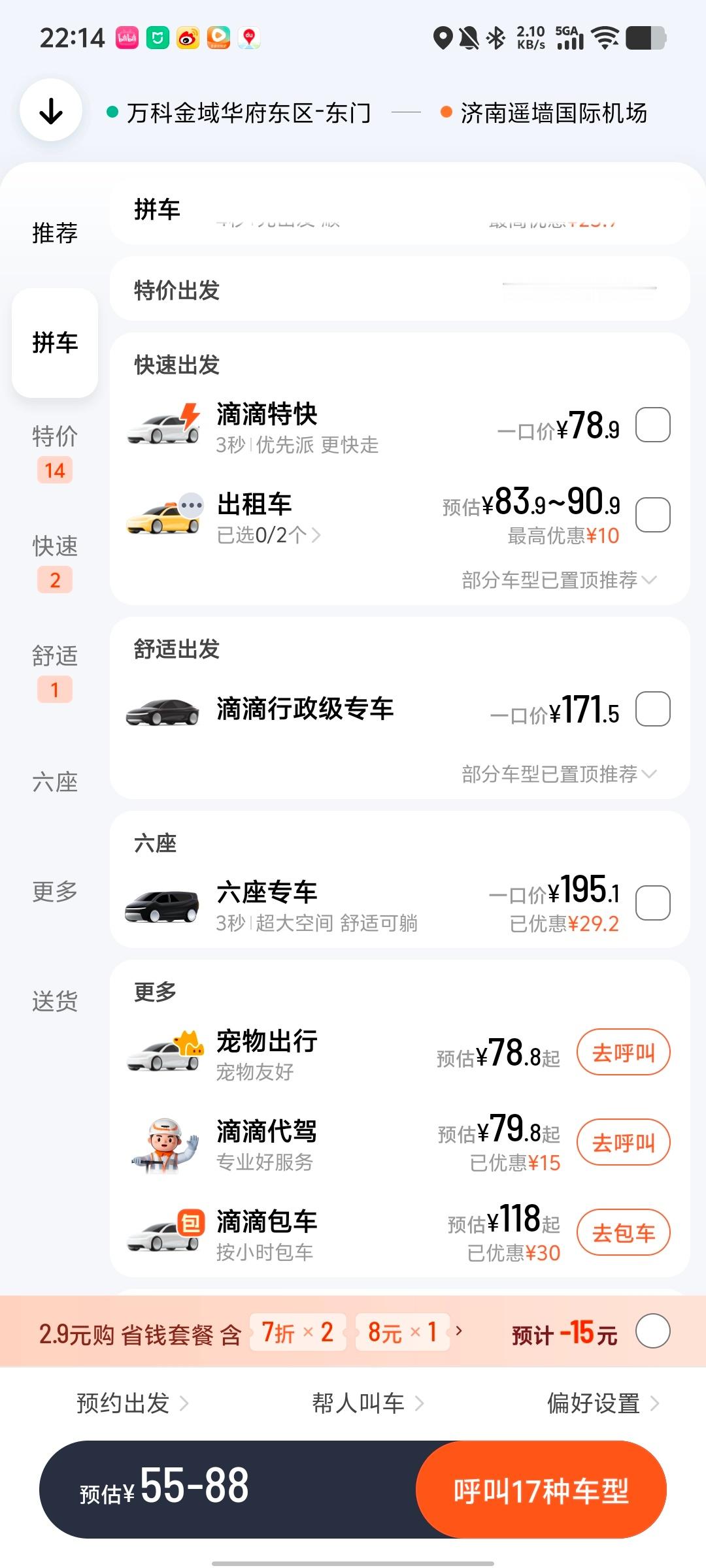The height and width of the screenshot is (1568, 706).
Task: Select the 2.9元 省钱套餐 radio option
Action: click(653, 1331)
